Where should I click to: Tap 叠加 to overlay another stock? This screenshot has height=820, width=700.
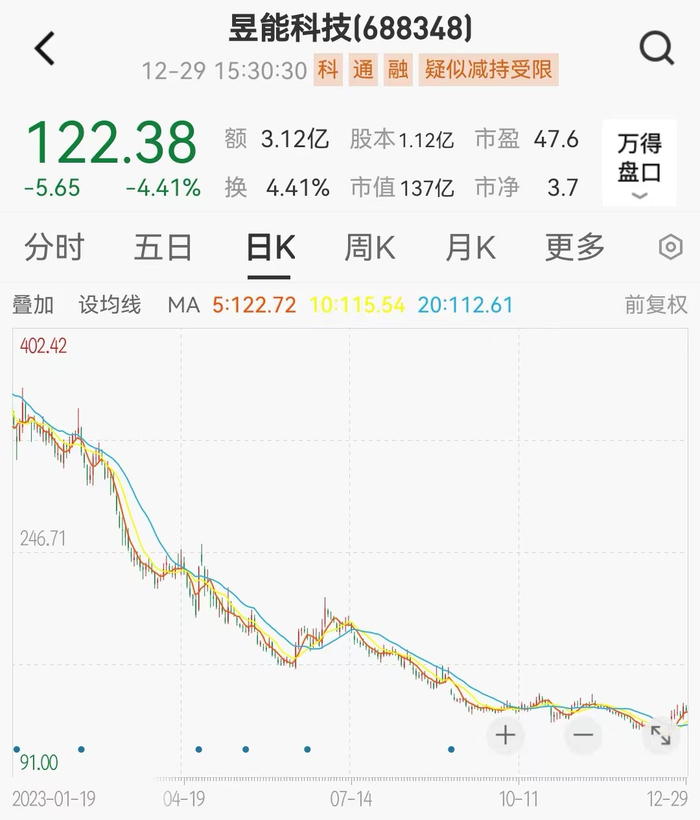pyautogui.click(x=33, y=305)
